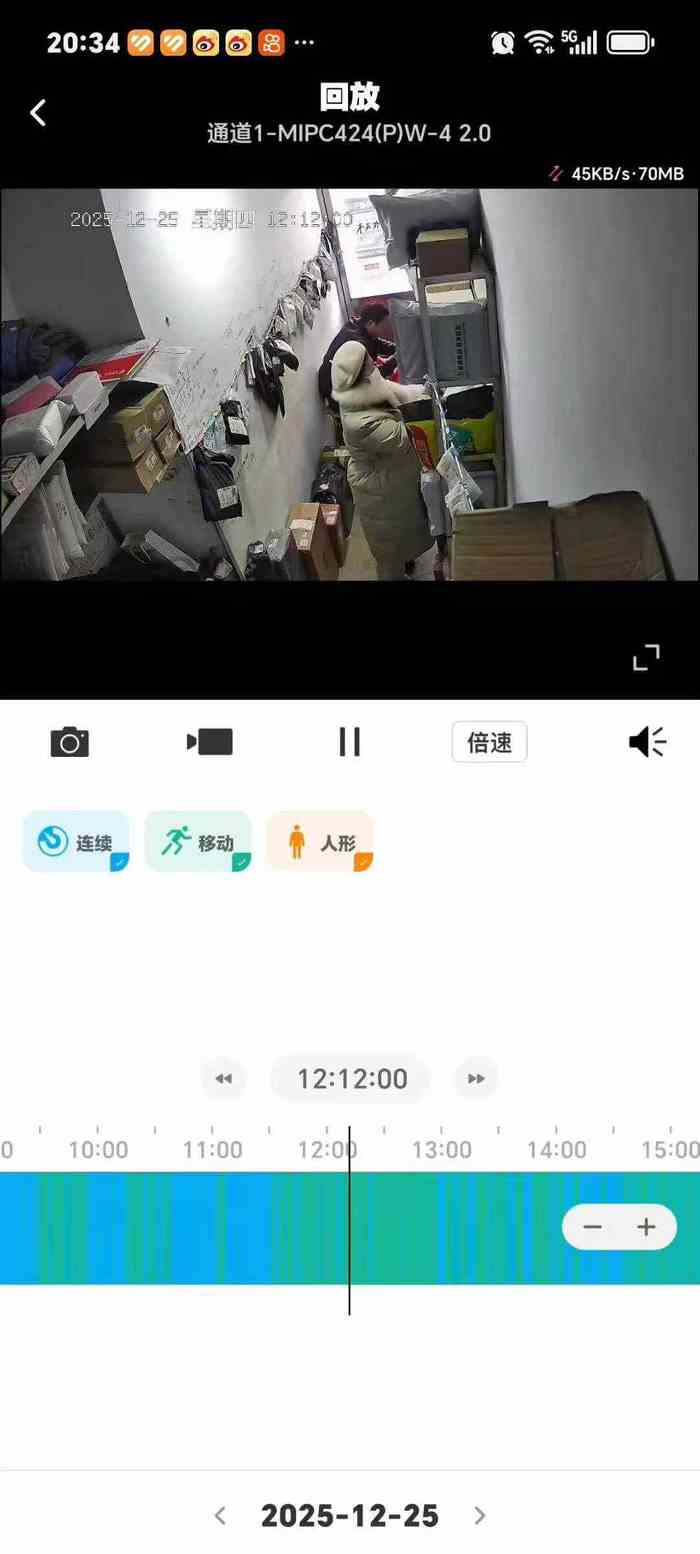Screen dimensions: 700x1554
Task: Go to the previous day's recordings
Action: click(x=221, y=1515)
